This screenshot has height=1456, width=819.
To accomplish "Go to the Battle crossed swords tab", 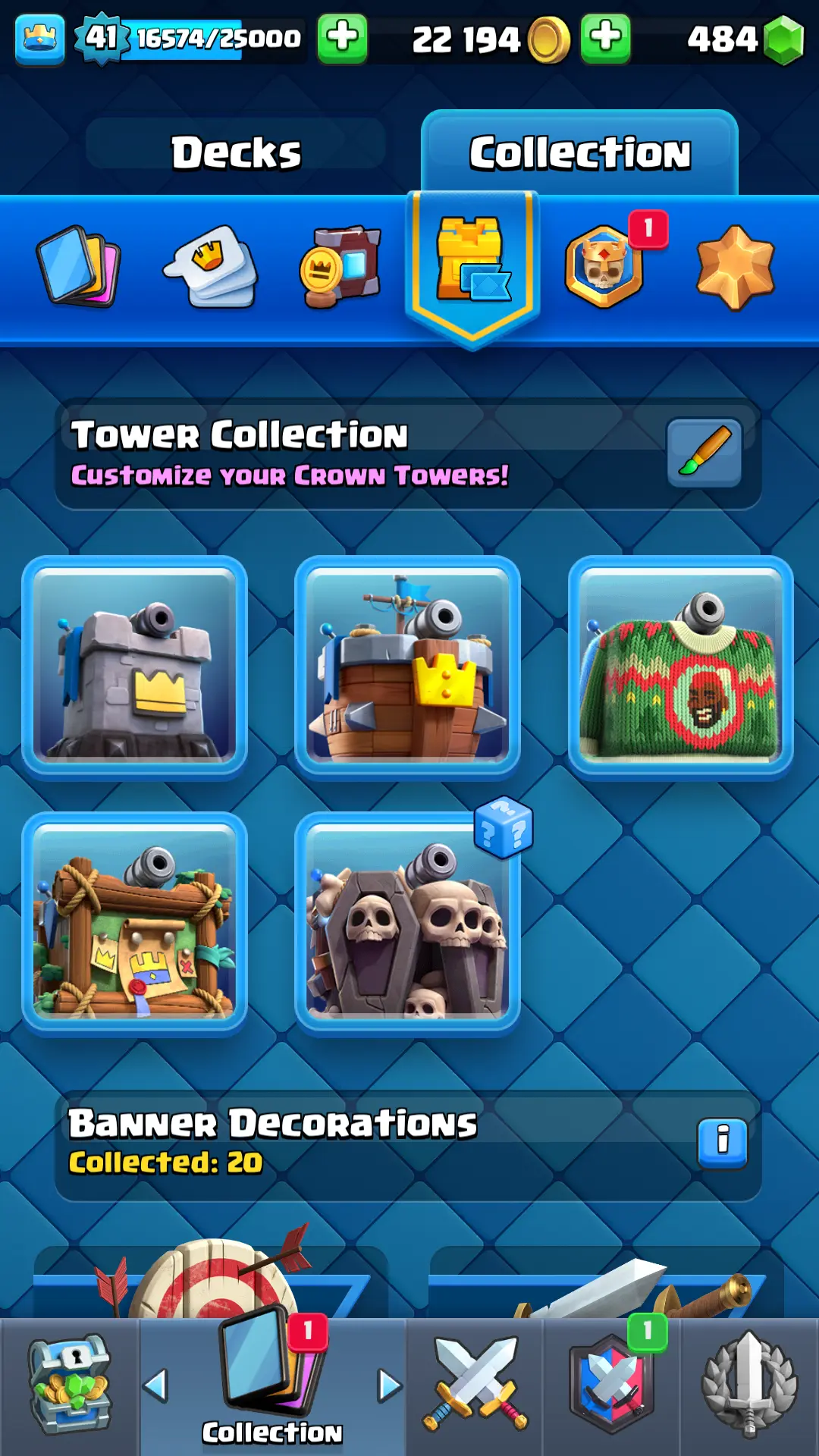I will [475, 1385].
